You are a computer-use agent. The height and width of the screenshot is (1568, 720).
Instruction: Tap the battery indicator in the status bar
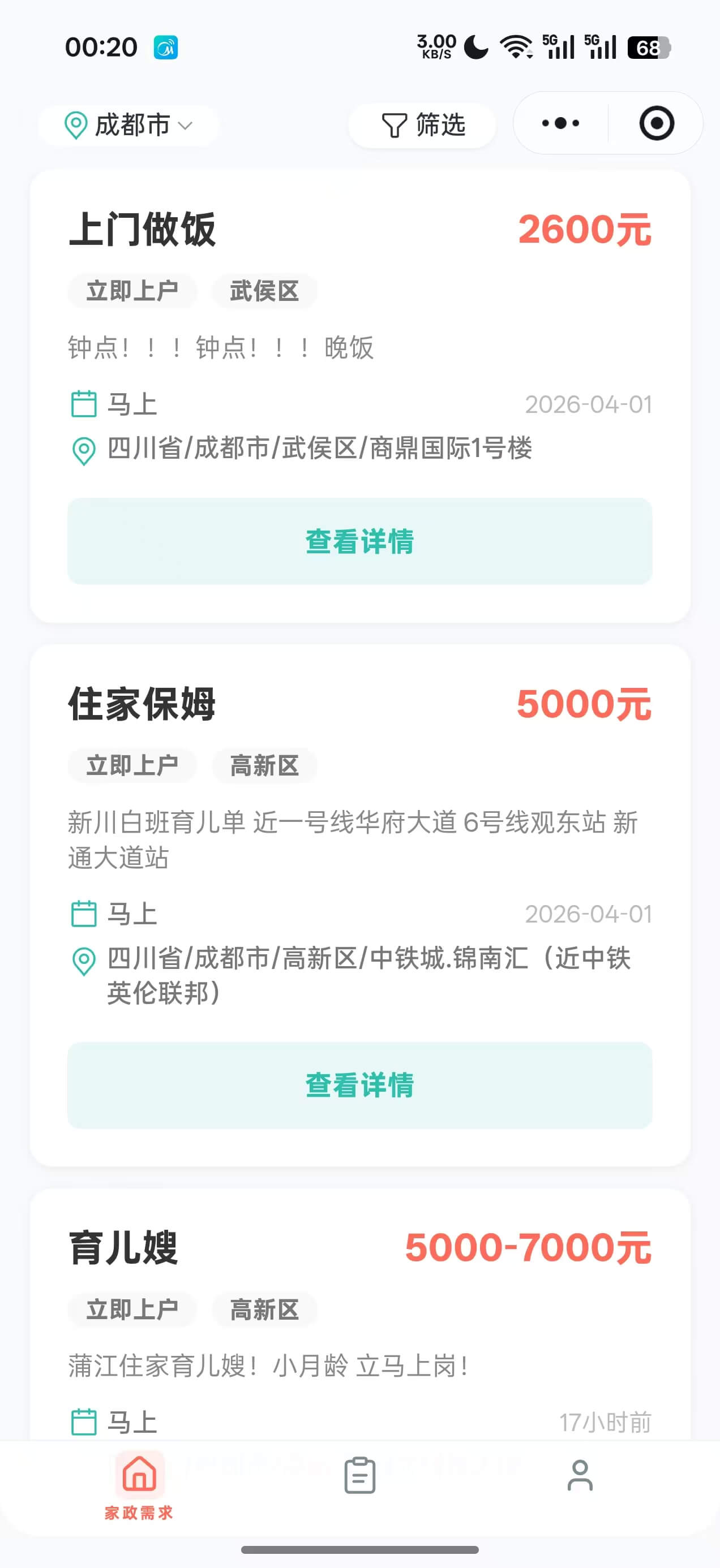coord(649,47)
